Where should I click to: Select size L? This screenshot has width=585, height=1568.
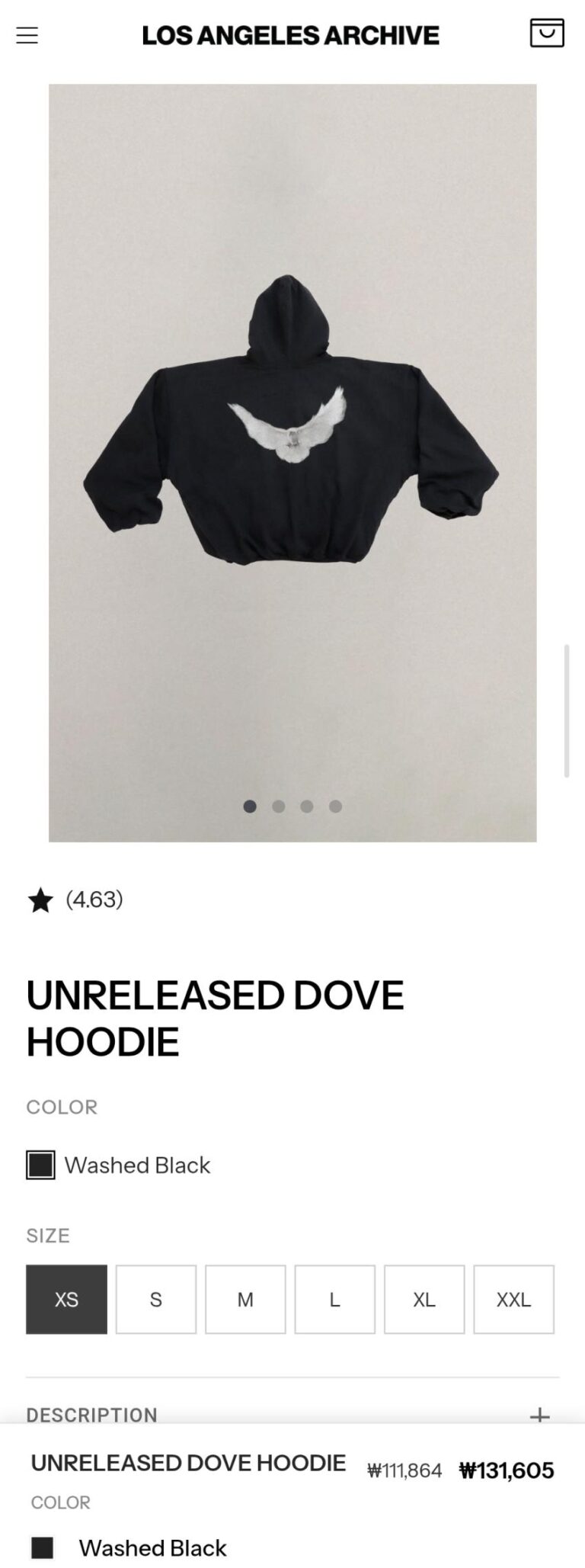334,1299
